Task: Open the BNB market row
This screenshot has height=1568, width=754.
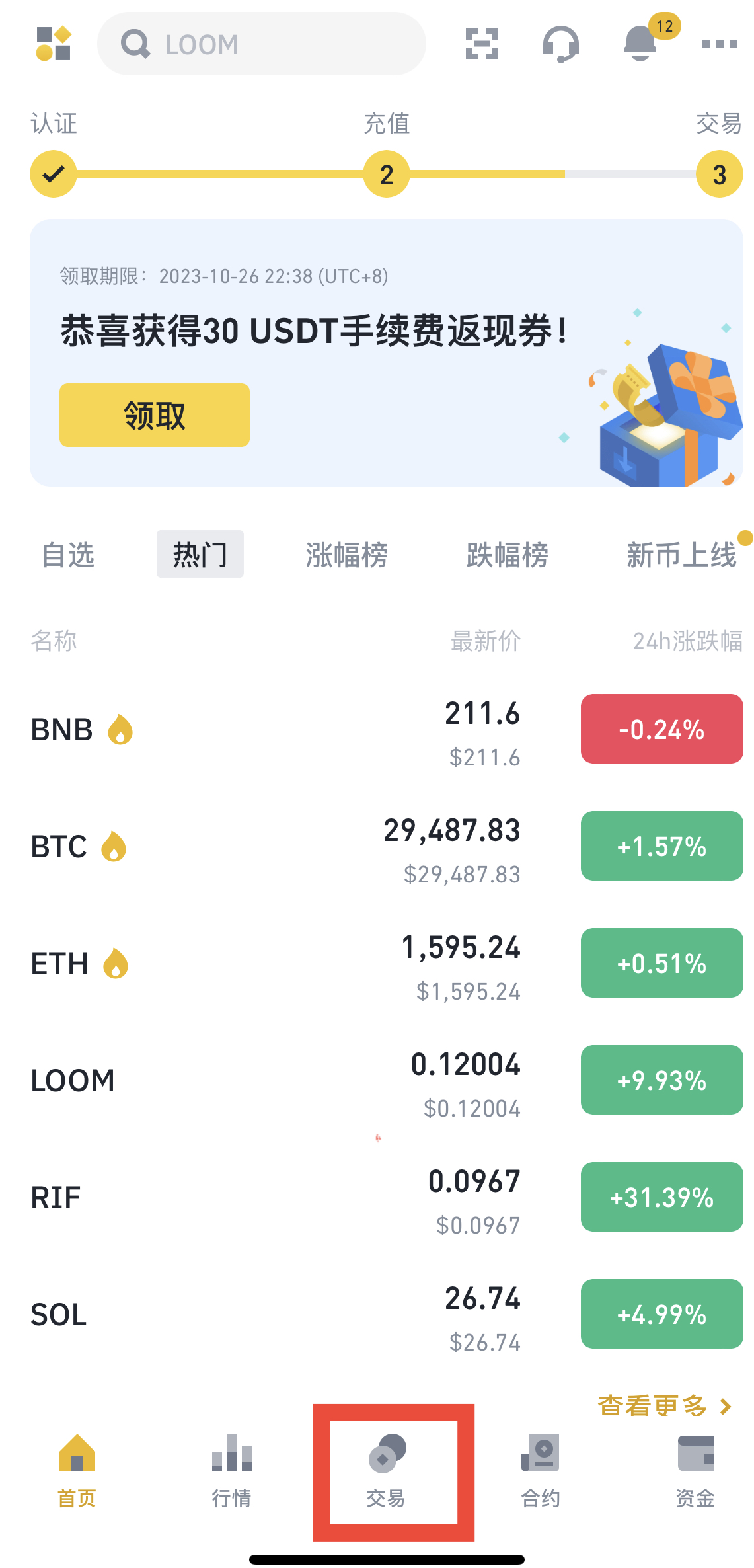Action: coord(387,730)
